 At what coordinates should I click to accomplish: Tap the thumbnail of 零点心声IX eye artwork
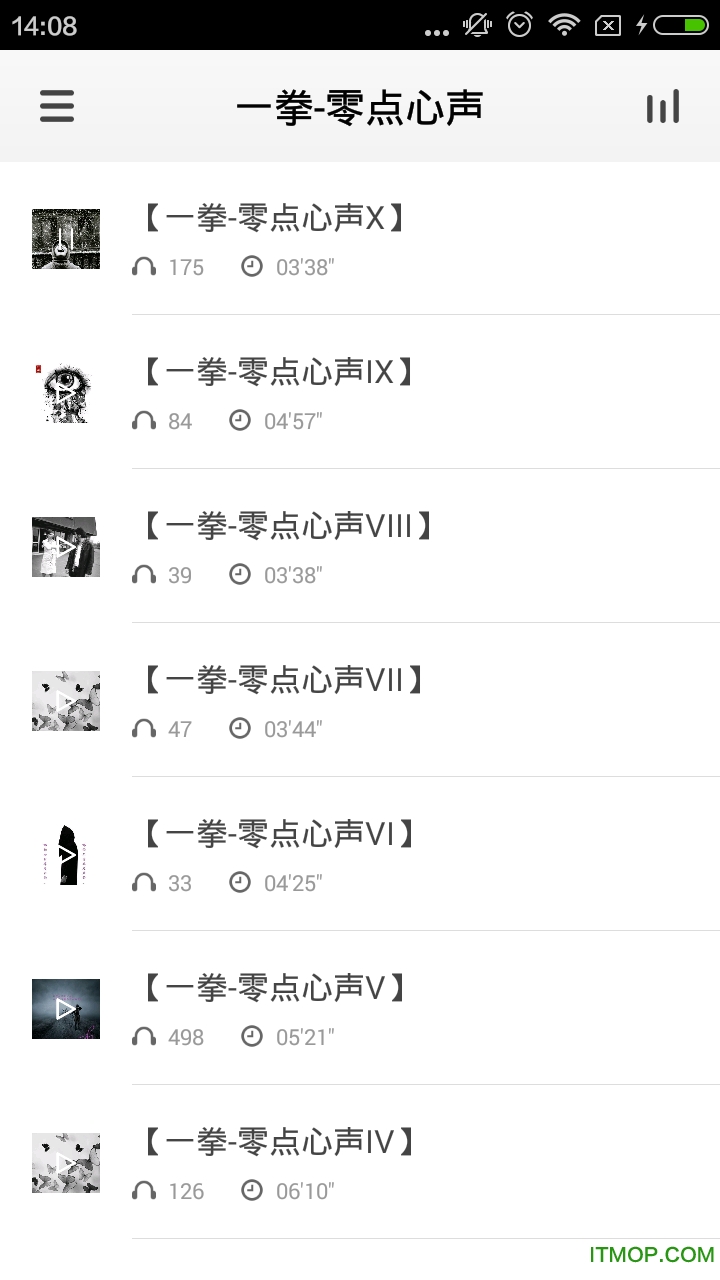pos(65,393)
